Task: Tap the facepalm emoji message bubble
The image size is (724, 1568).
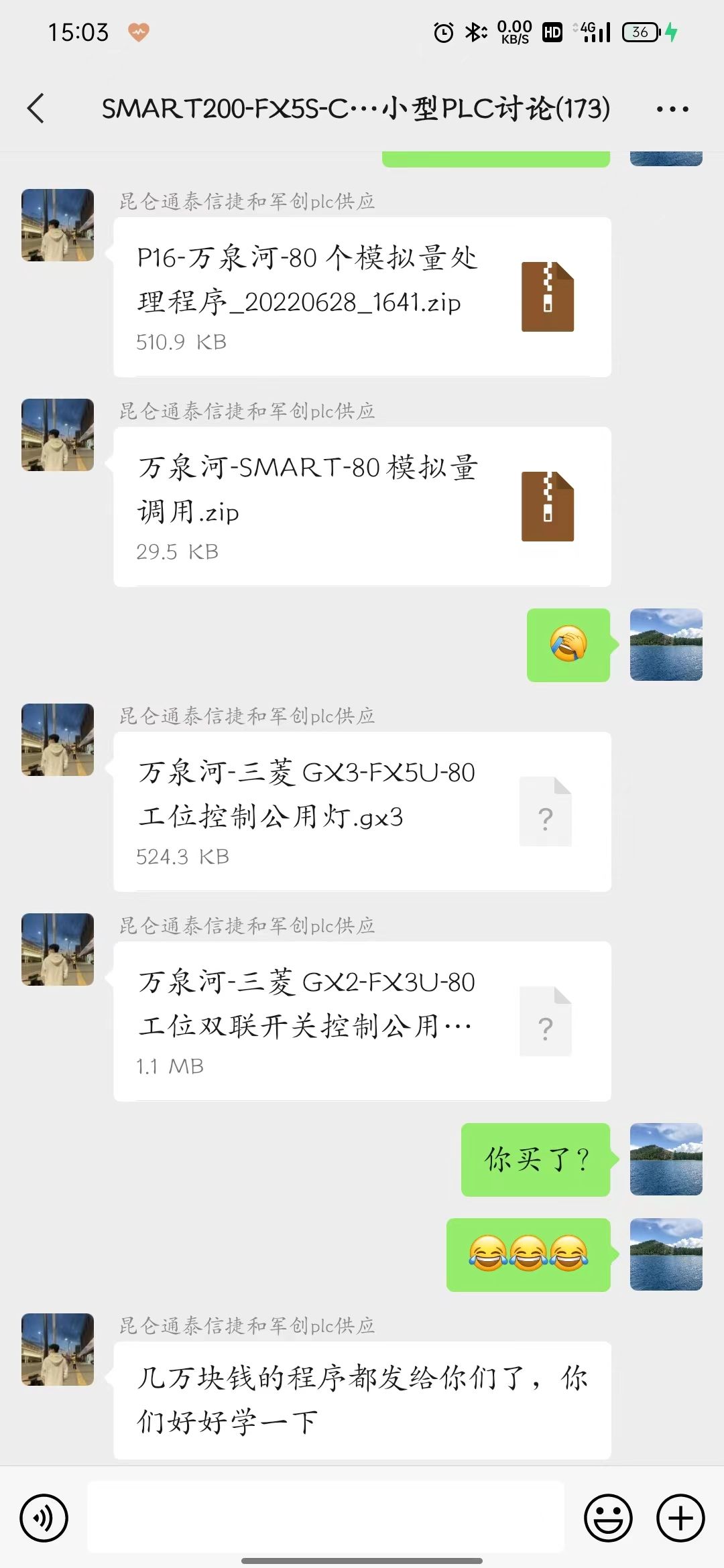Action: [567, 645]
